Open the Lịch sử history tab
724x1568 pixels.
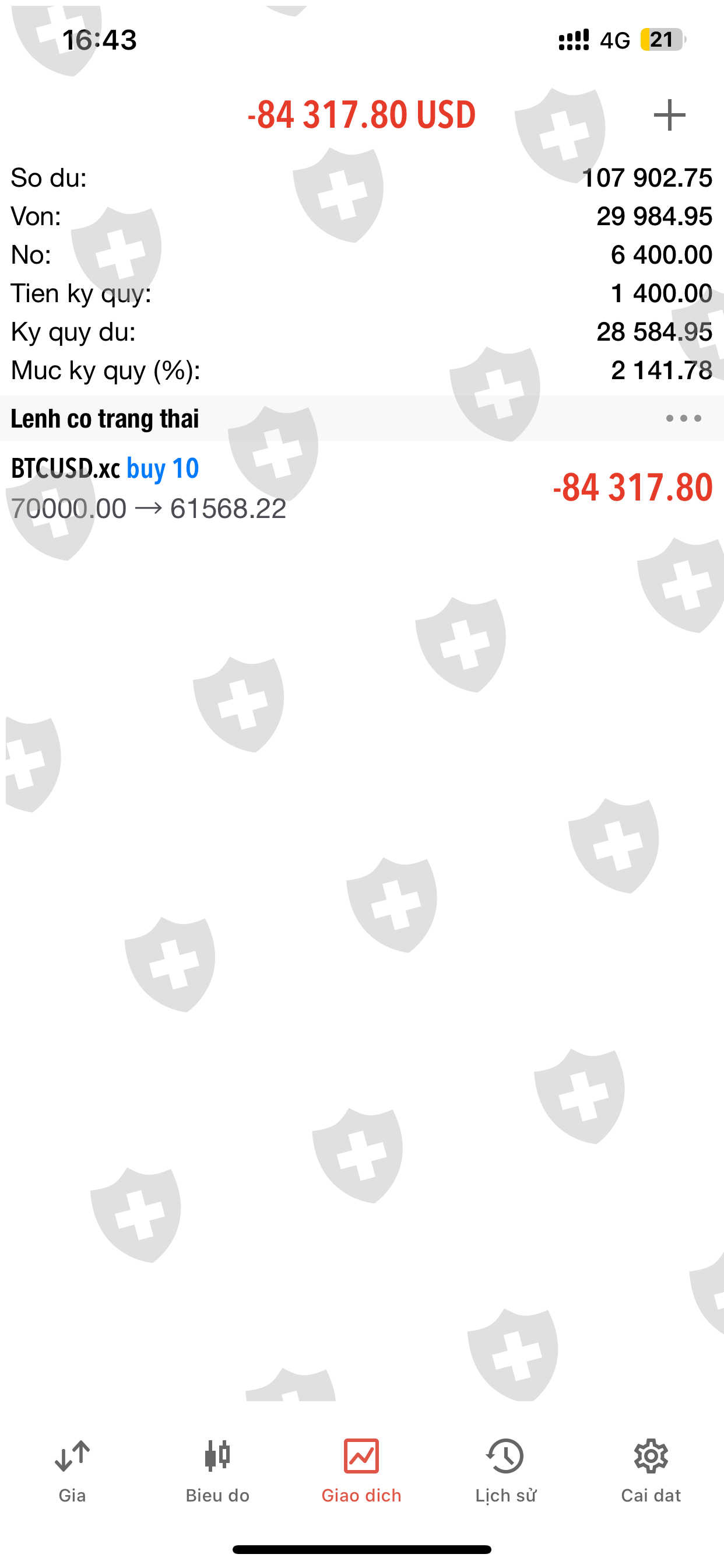505,1471
